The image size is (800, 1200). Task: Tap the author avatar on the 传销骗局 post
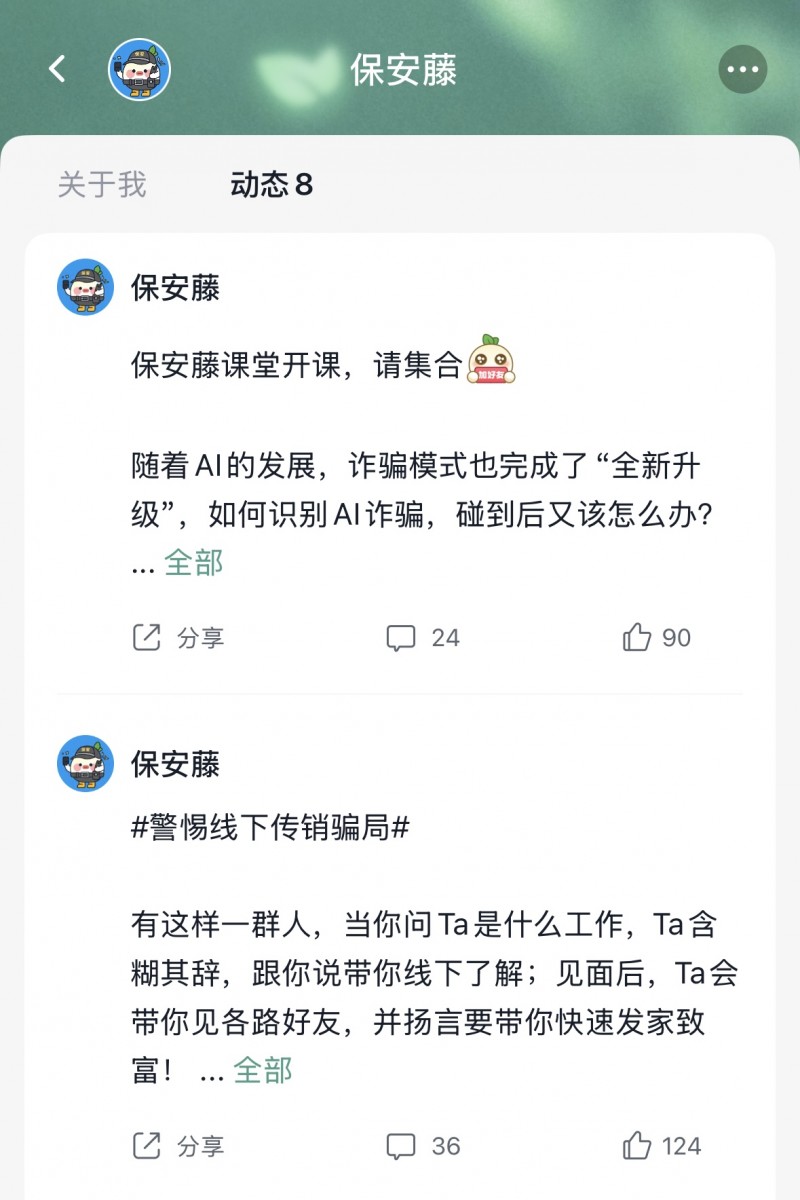[85, 764]
